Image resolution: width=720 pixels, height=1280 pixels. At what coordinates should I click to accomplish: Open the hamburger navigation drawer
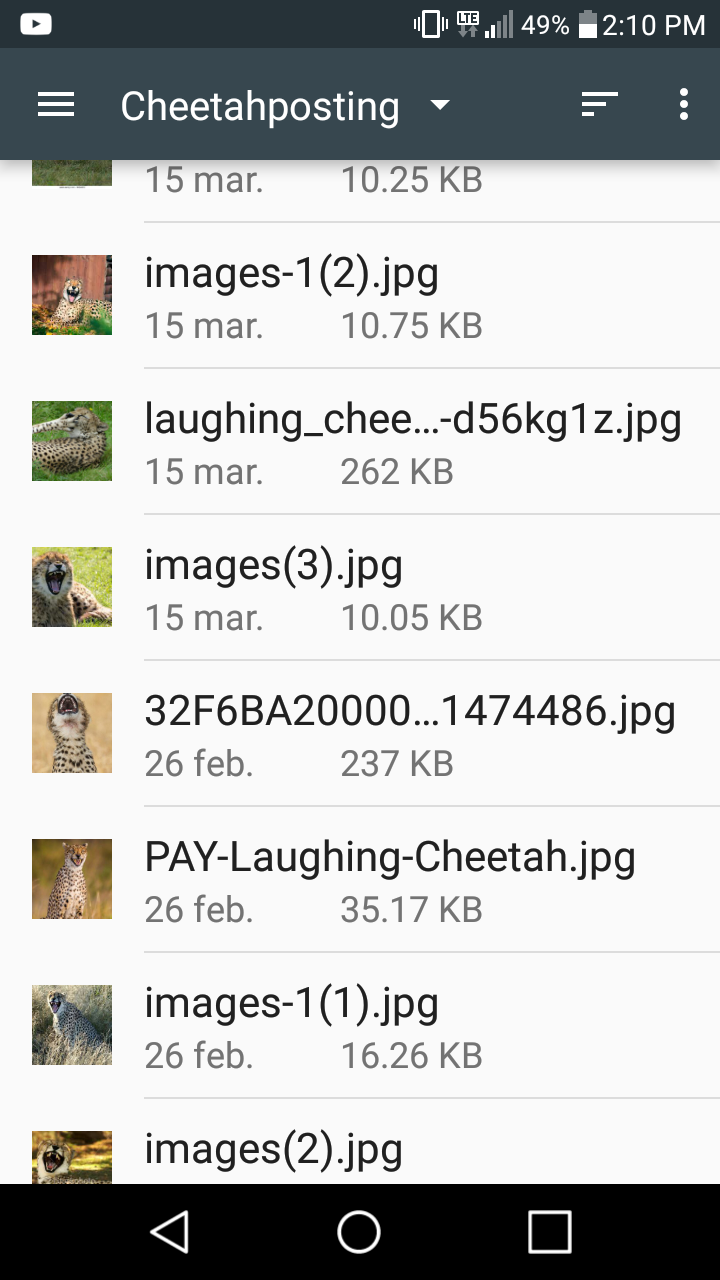[x=56, y=105]
